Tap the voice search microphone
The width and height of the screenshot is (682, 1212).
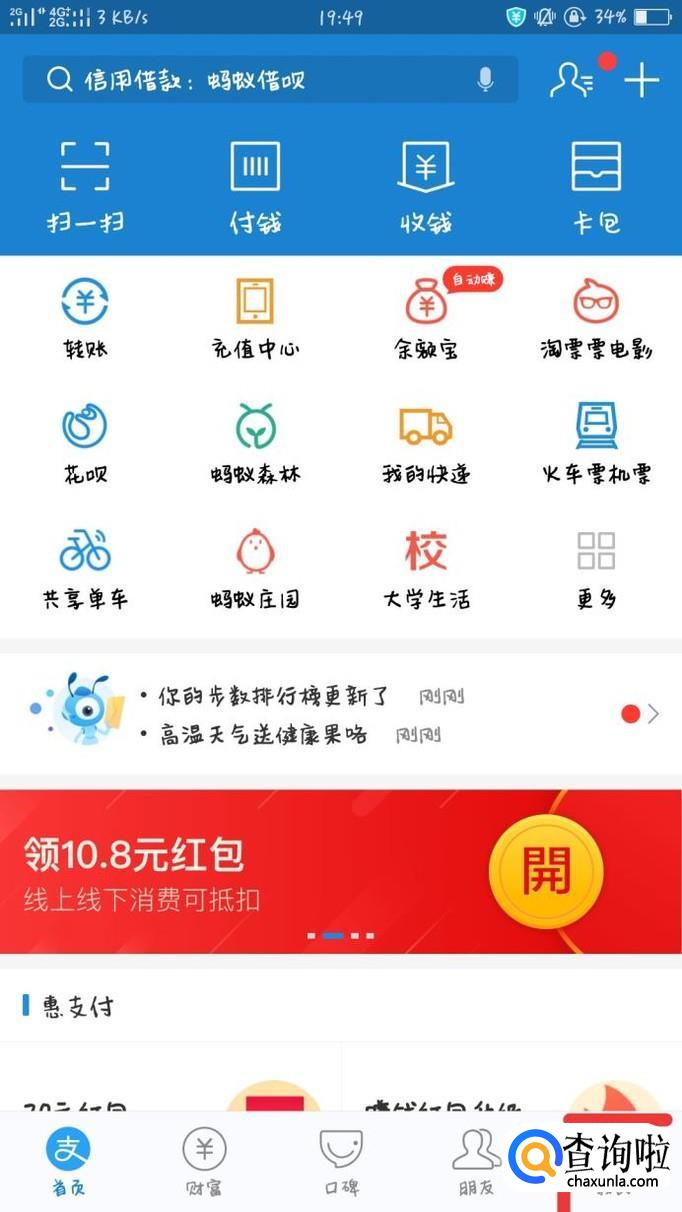pos(485,80)
